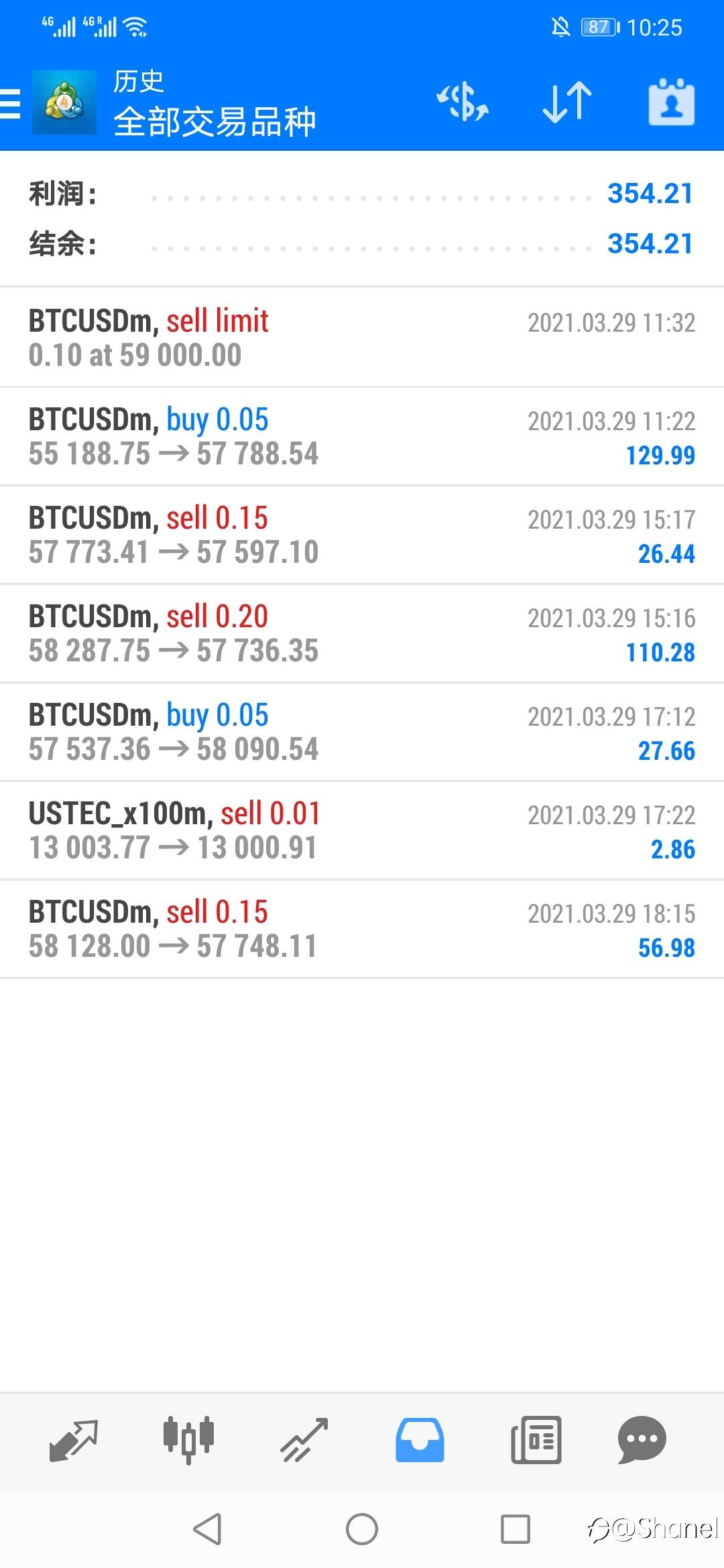Open the BTCUSDm sell limit order
Viewport: 724px width, 1568px height.
click(x=362, y=337)
